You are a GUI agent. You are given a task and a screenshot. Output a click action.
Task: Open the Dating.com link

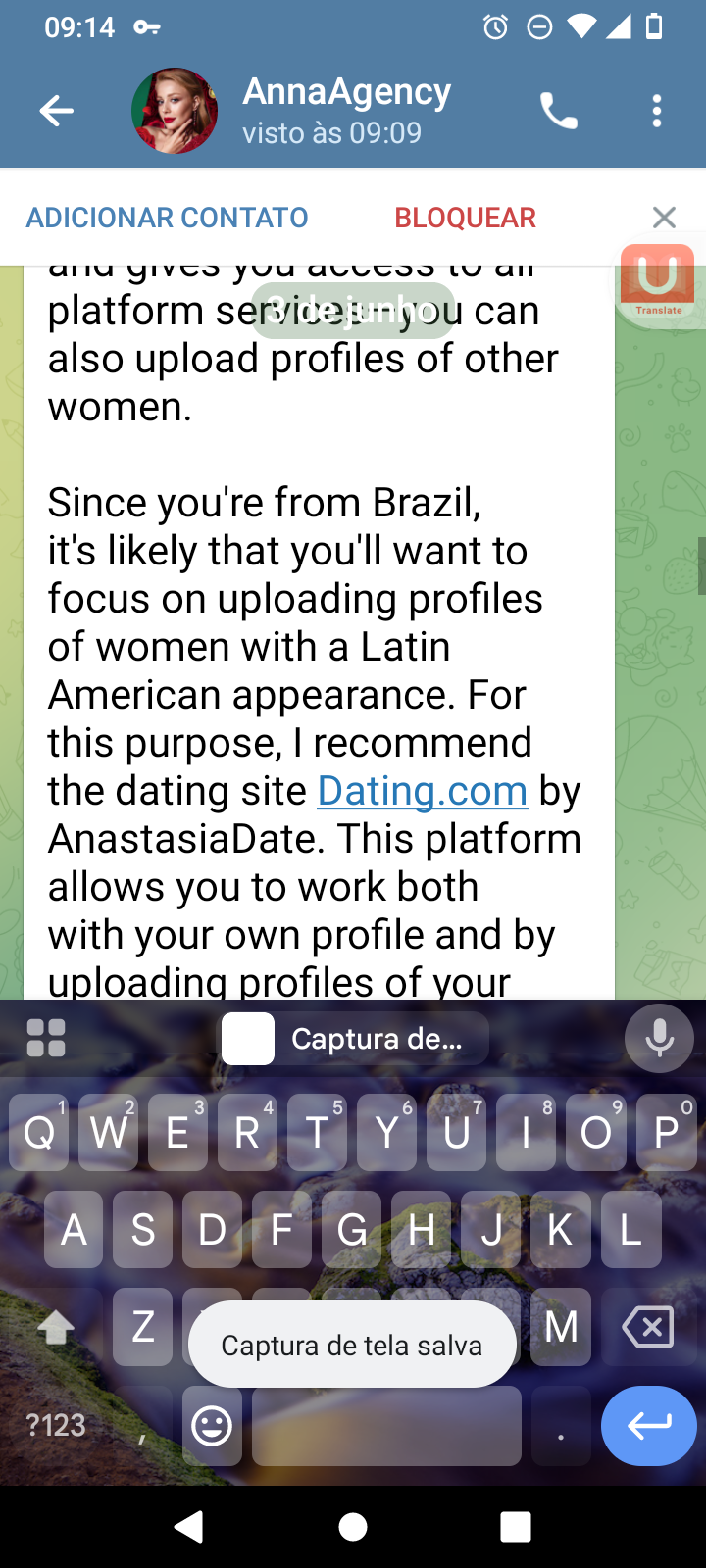pyautogui.click(x=423, y=791)
